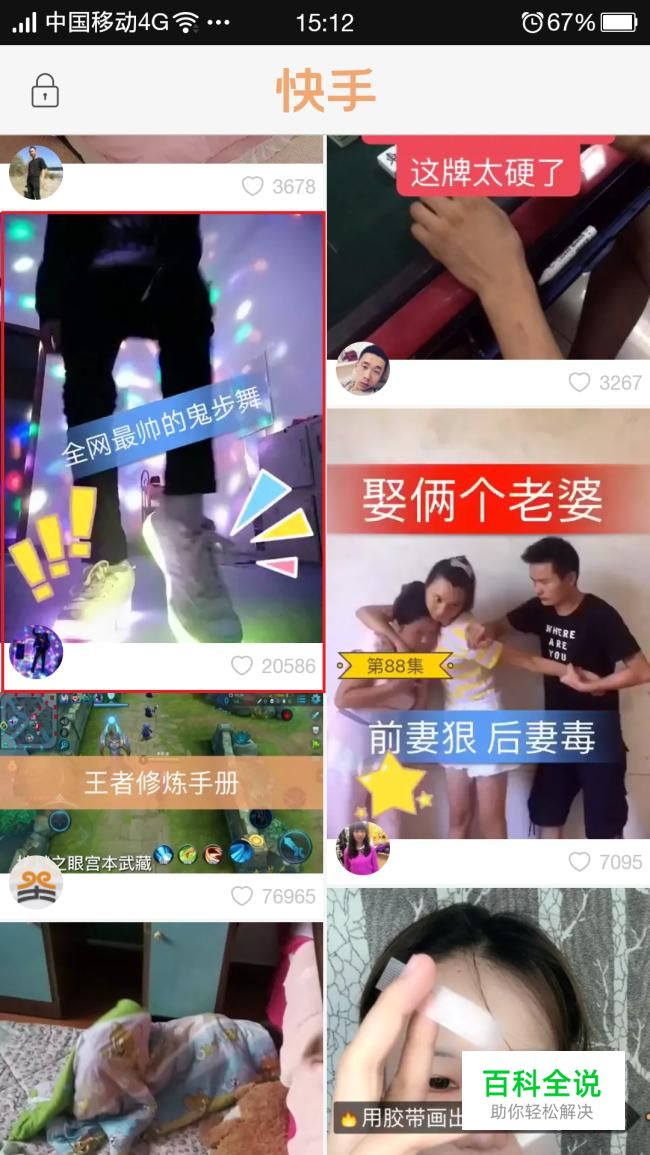Like the video with 7095 likes
650x1155 pixels.
[x=580, y=862]
